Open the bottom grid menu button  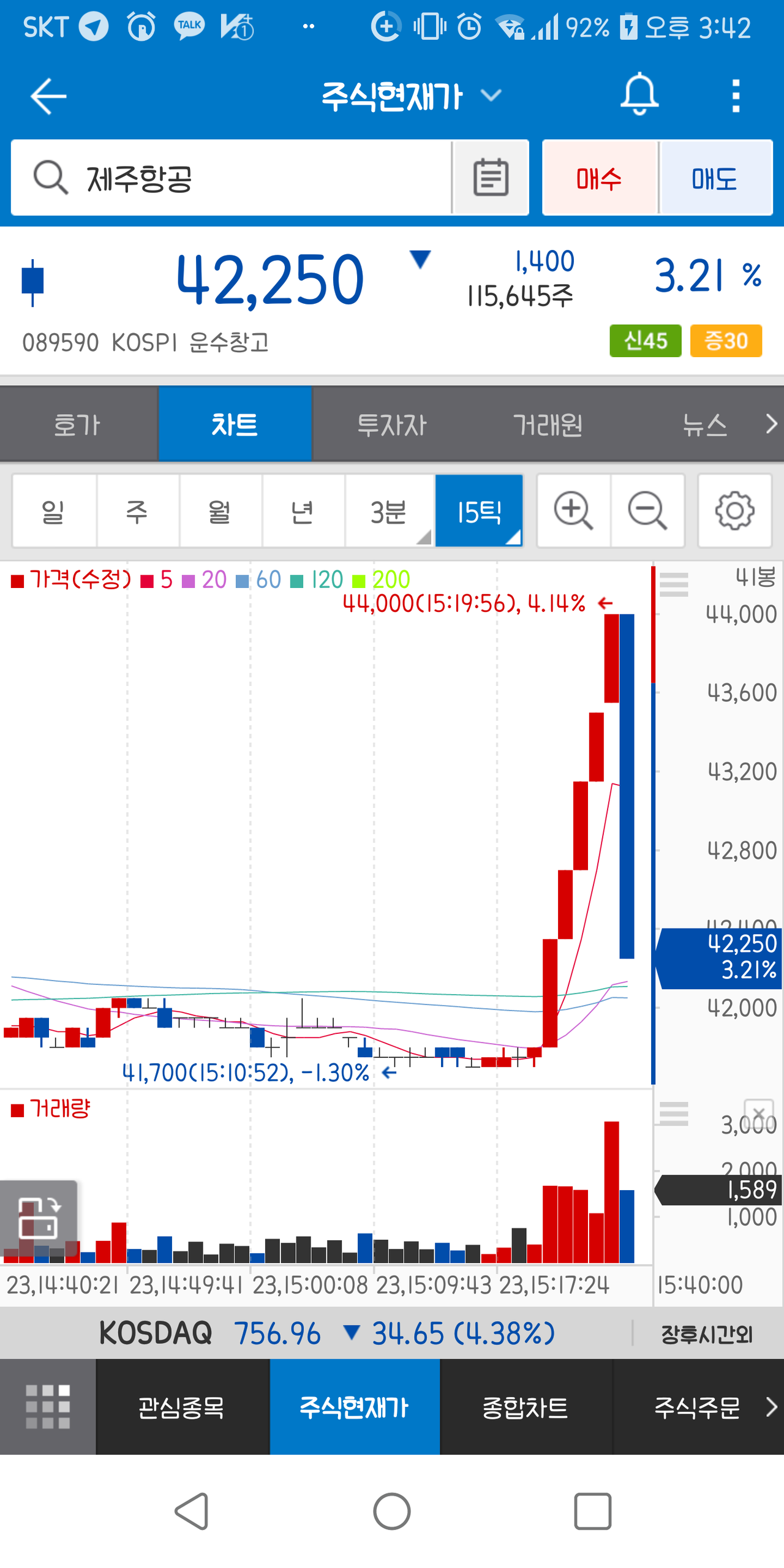[x=48, y=1407]
